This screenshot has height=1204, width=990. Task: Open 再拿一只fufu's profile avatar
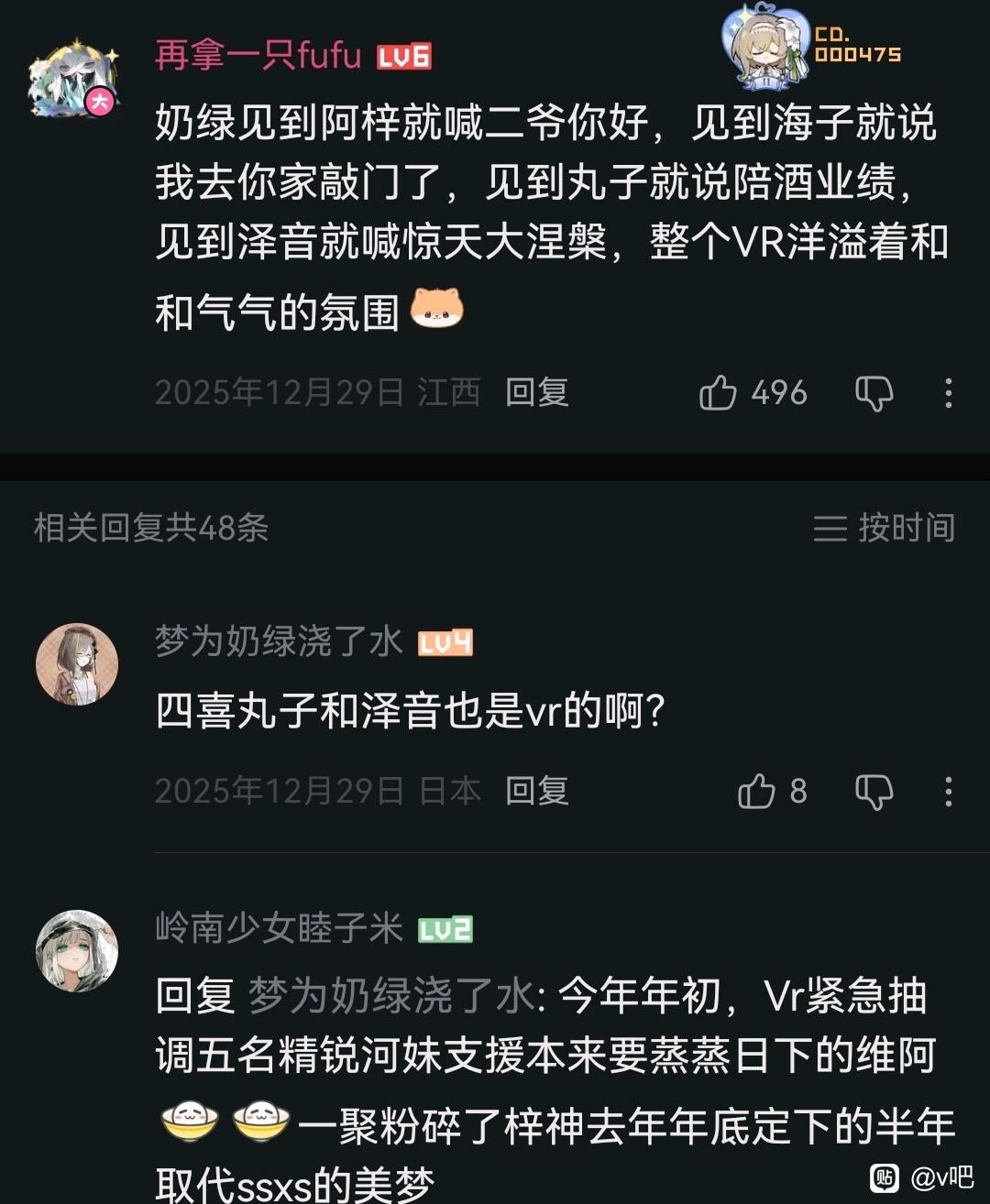coord(75,80)
